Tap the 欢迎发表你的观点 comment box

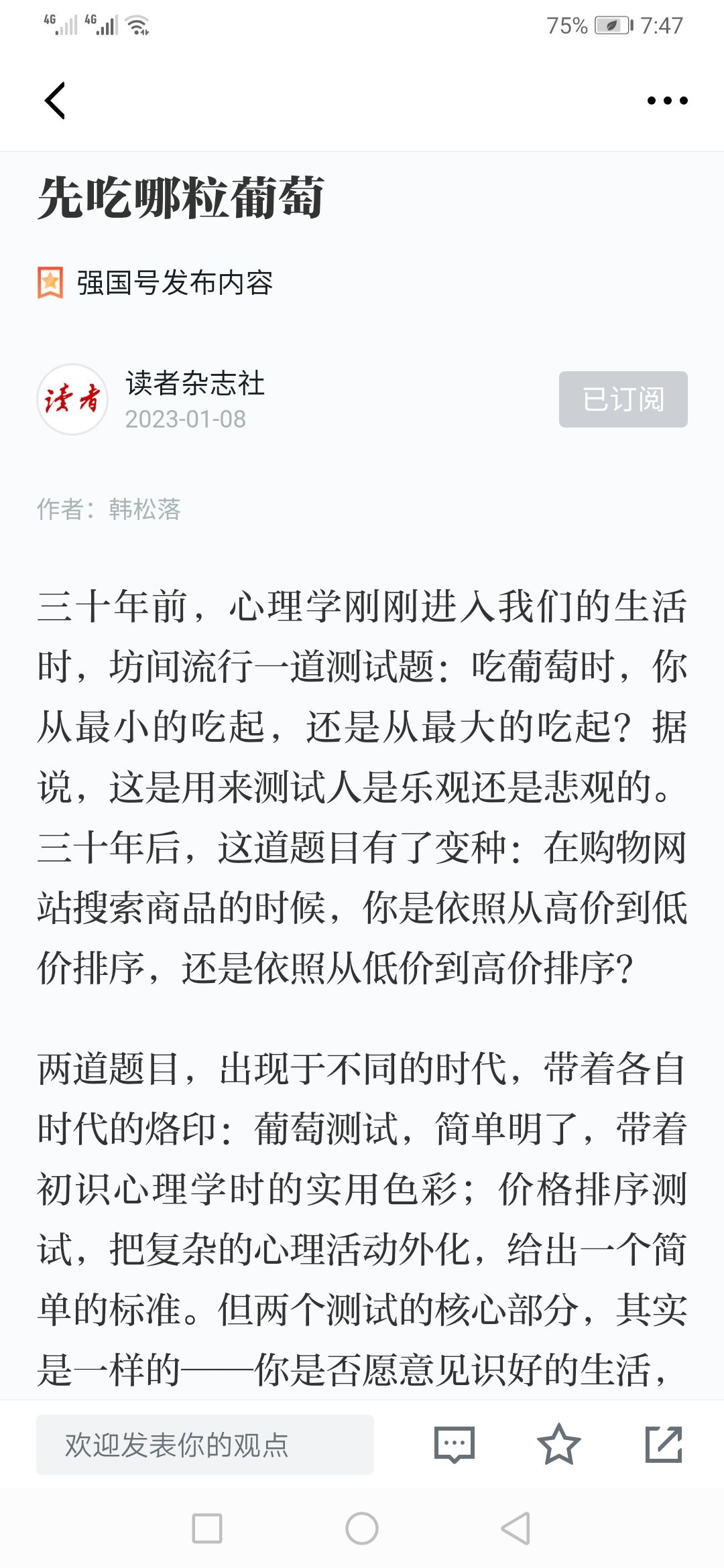(x=205, y=1444)
